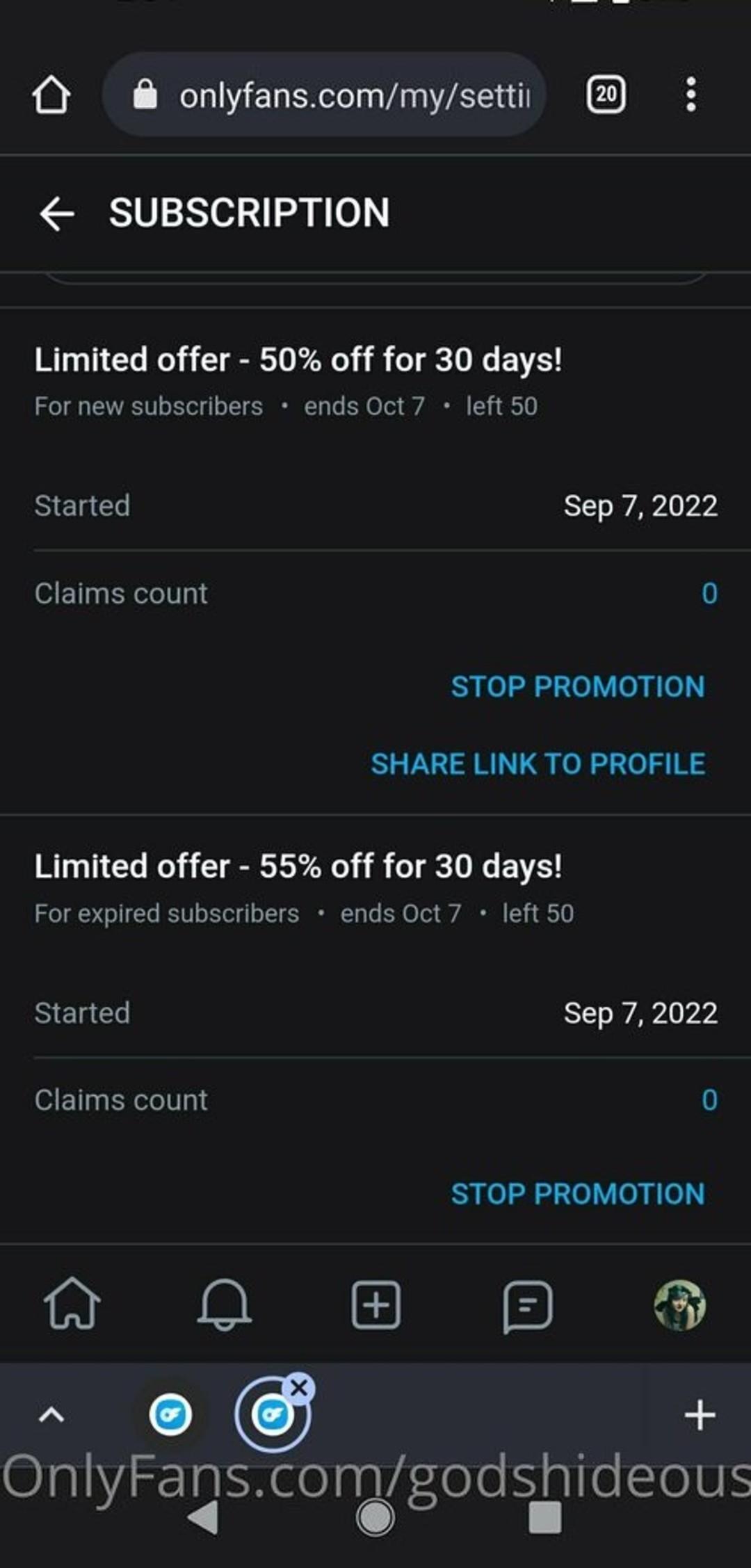
Task: Add a new tab to the group
Action: [700, 1415]
